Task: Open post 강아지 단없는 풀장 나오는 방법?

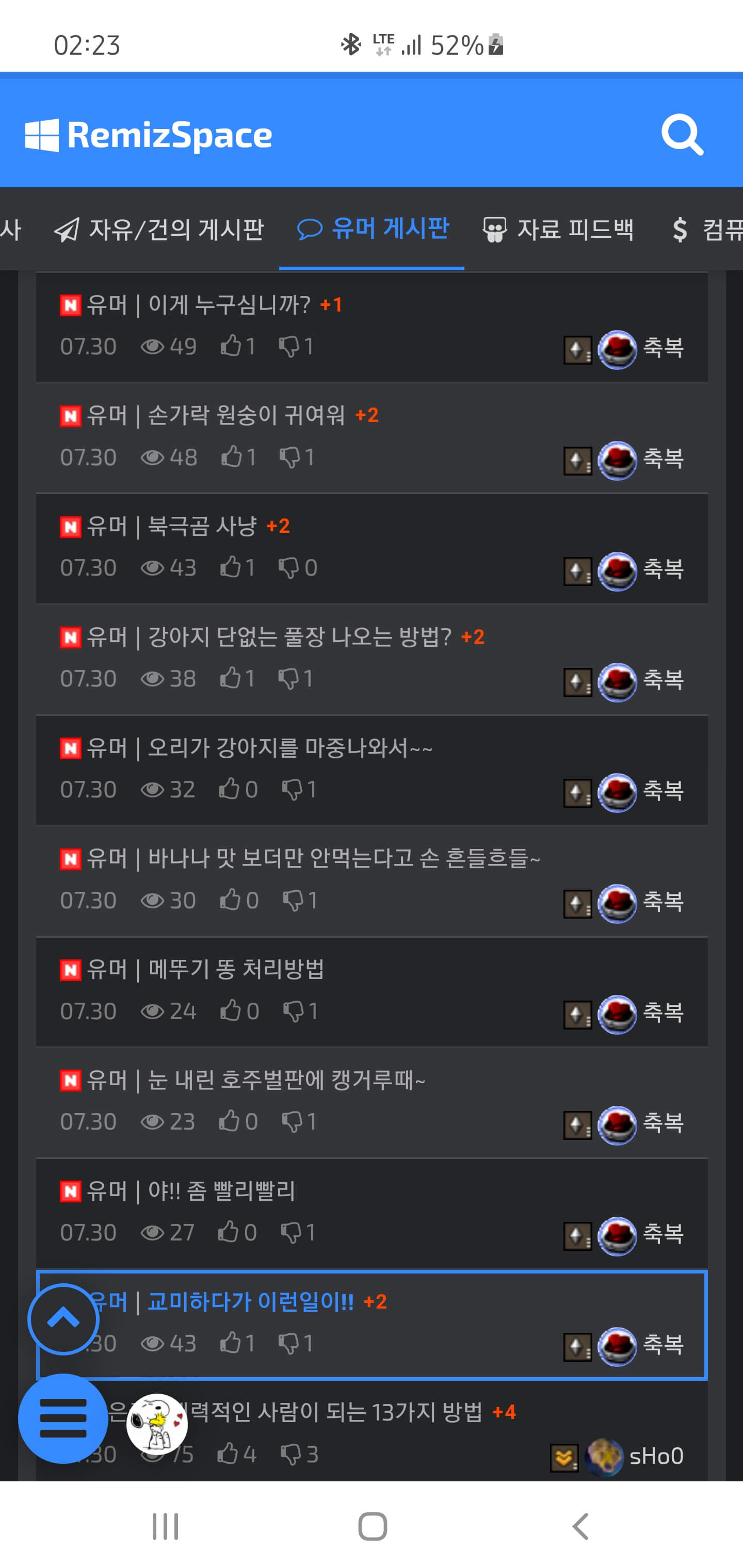Action: pyautogui.click(x=299, y=636)
